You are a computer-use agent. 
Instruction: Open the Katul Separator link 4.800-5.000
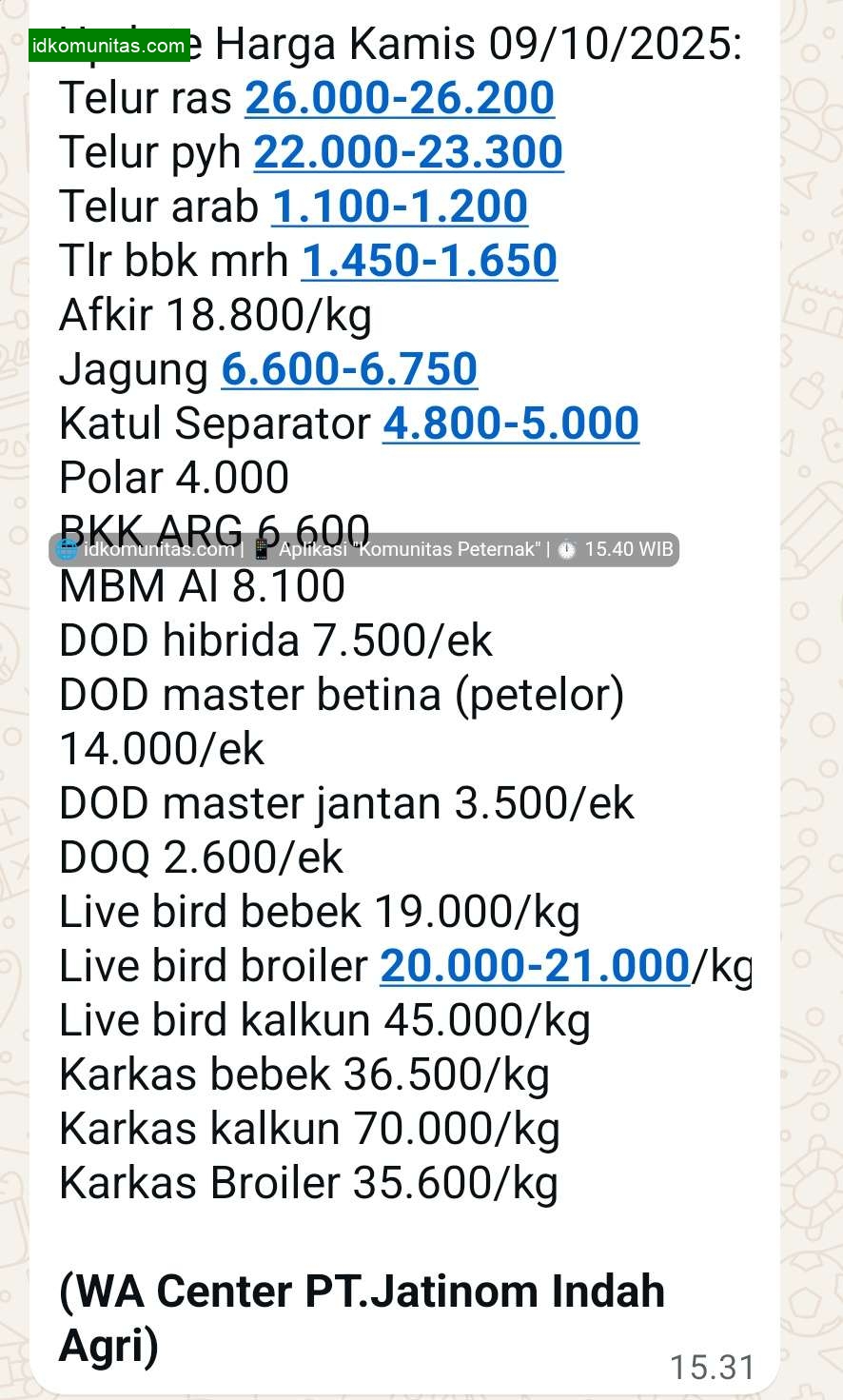(x=510, y=424)
